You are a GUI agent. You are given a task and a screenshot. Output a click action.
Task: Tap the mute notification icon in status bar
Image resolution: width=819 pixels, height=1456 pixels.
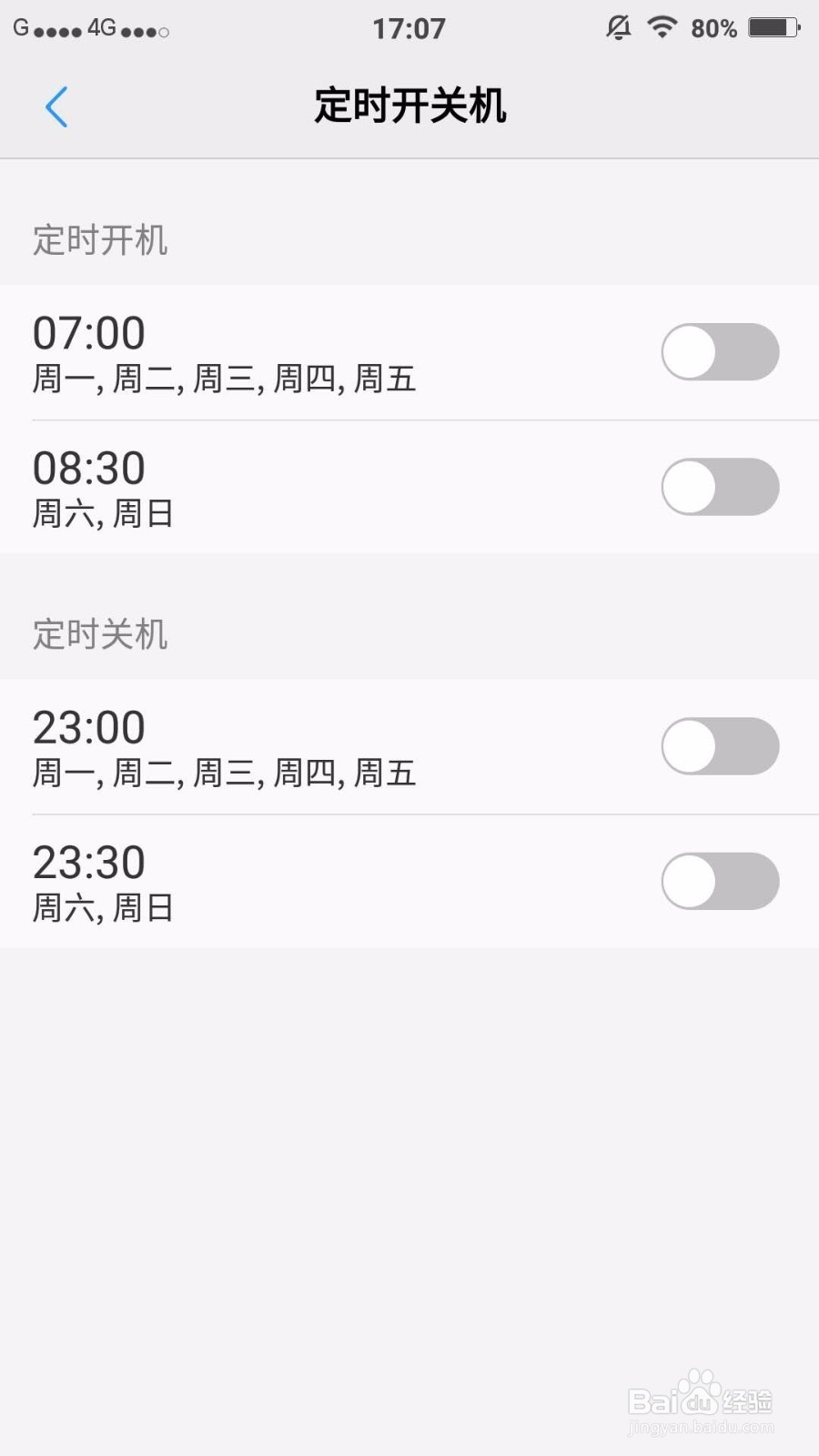click(x=617, y=28)
